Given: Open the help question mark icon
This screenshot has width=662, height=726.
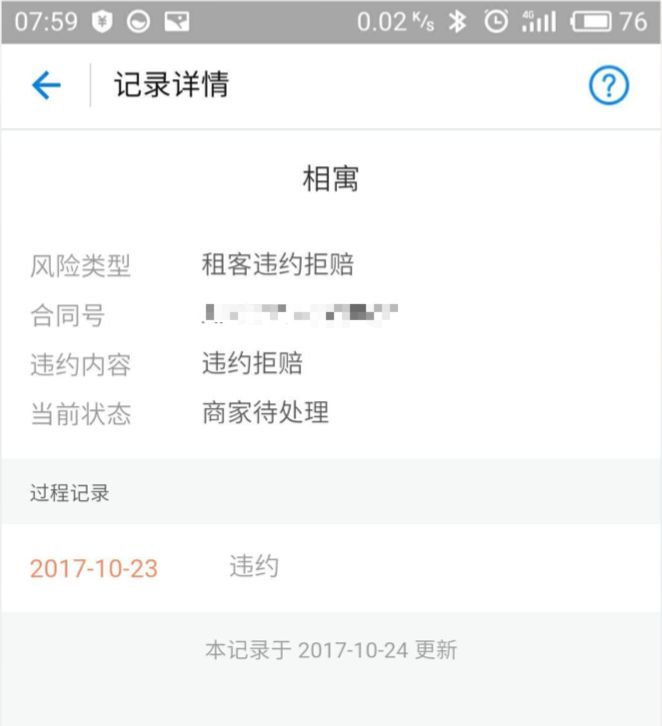Looking at the screenshot, I should point(608,86).
